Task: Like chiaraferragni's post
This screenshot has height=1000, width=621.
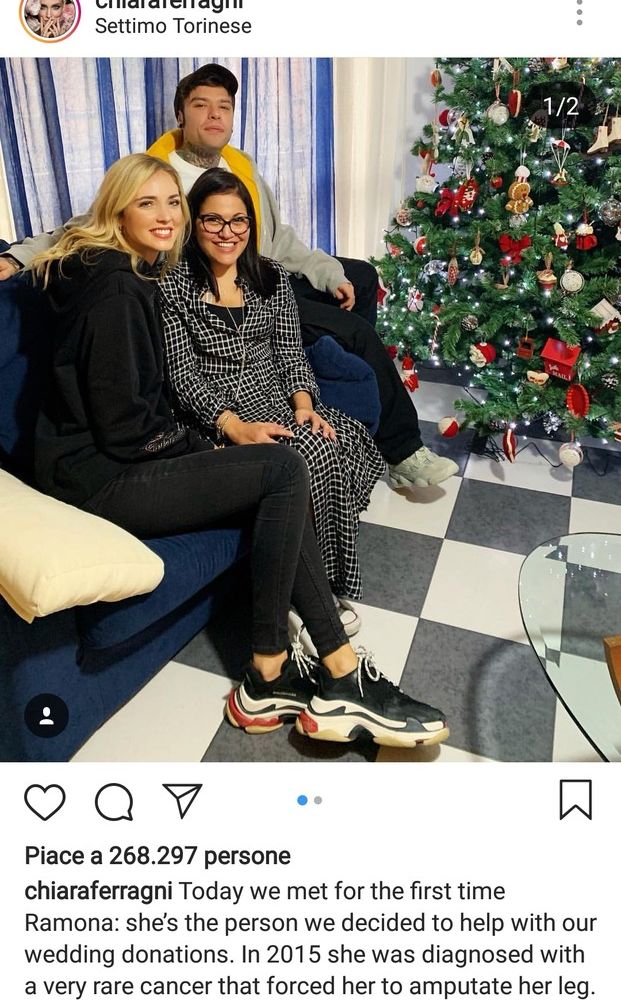Action: click(44, 801)
